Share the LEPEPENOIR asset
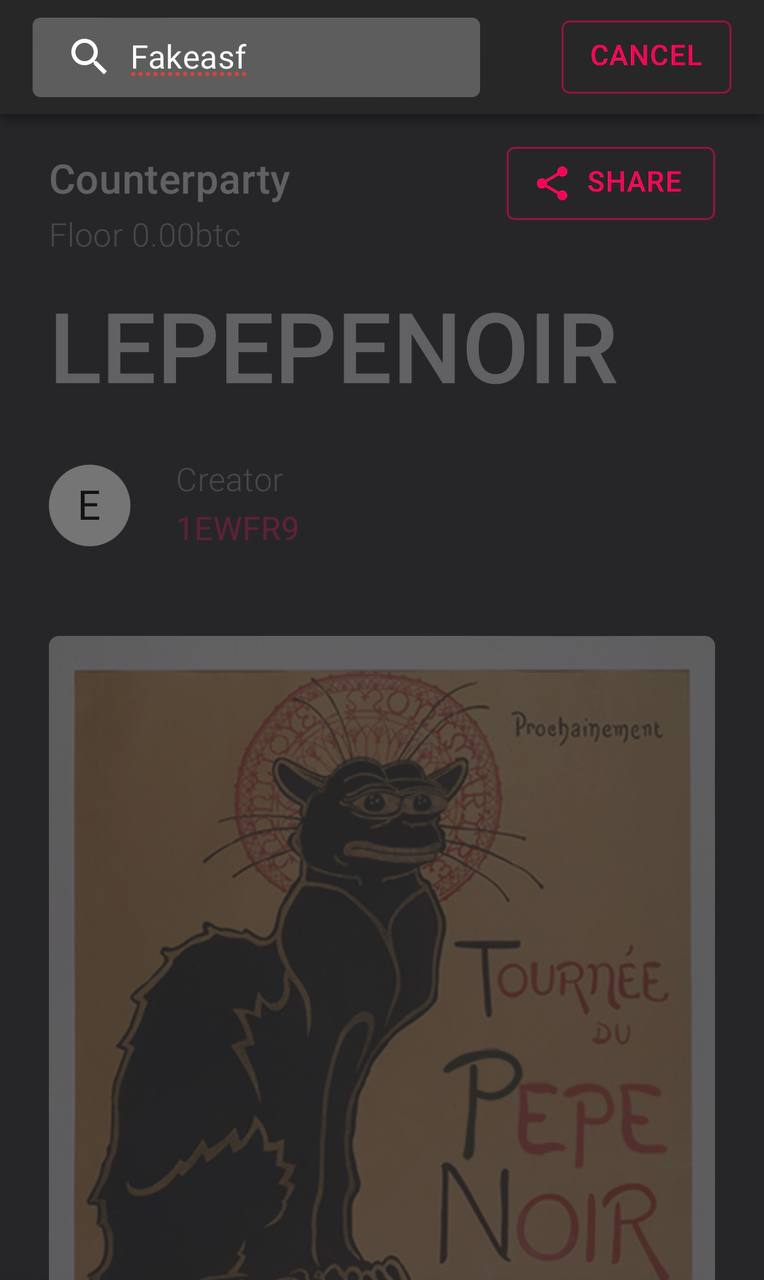The width and height of the screenshot is (764, 1280). (611, 183)
